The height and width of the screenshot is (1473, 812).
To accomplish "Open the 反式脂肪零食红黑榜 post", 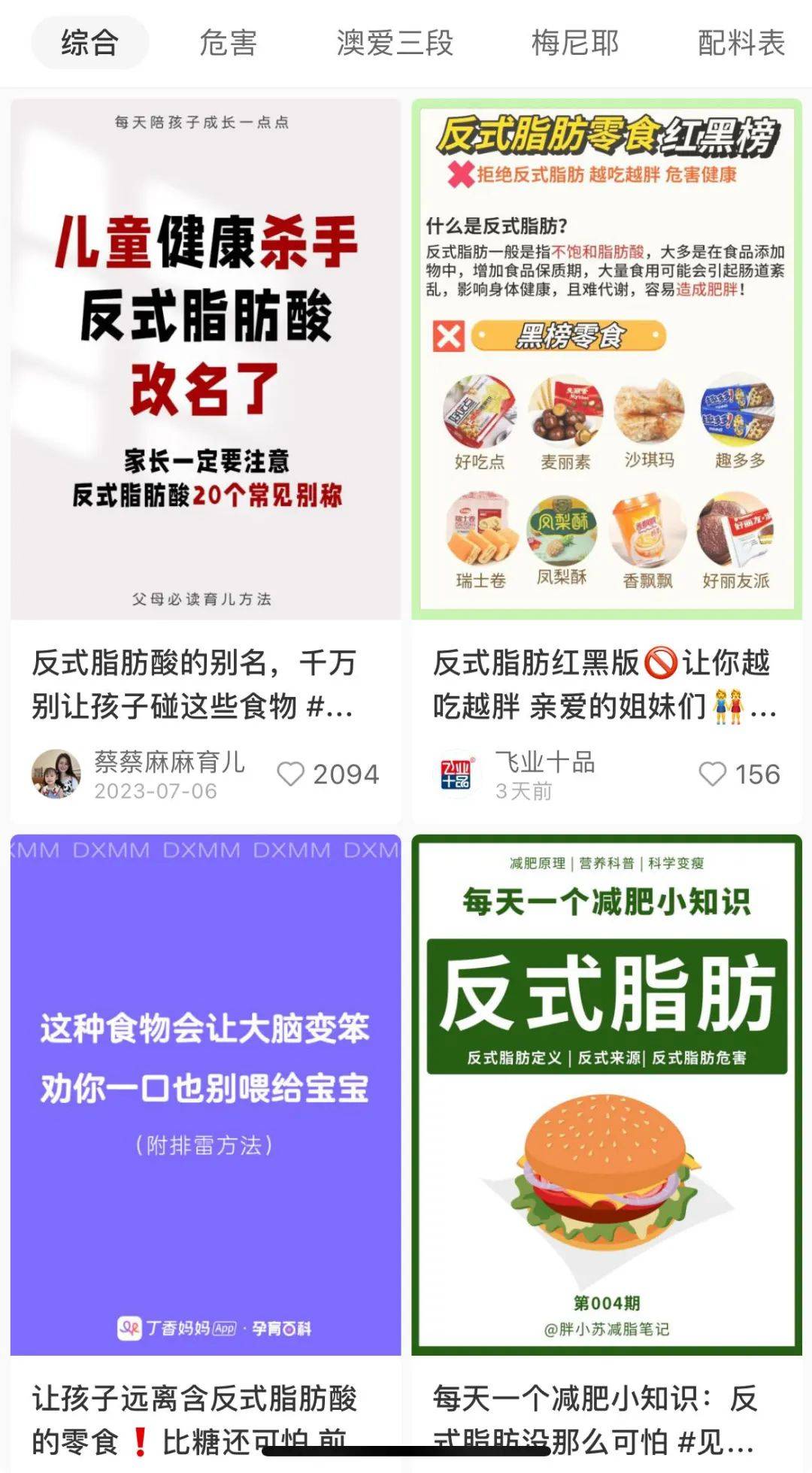I will tap(607, 359).
